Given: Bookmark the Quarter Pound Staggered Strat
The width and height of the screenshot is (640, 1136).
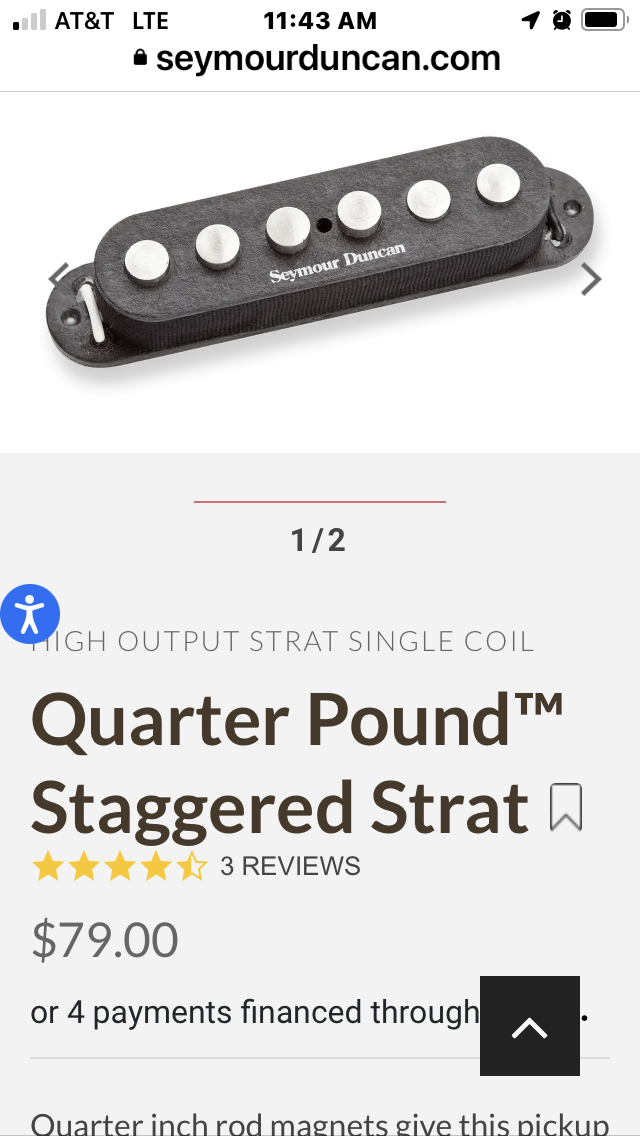Looking at the screenshot, I should [x=565, y=807].
